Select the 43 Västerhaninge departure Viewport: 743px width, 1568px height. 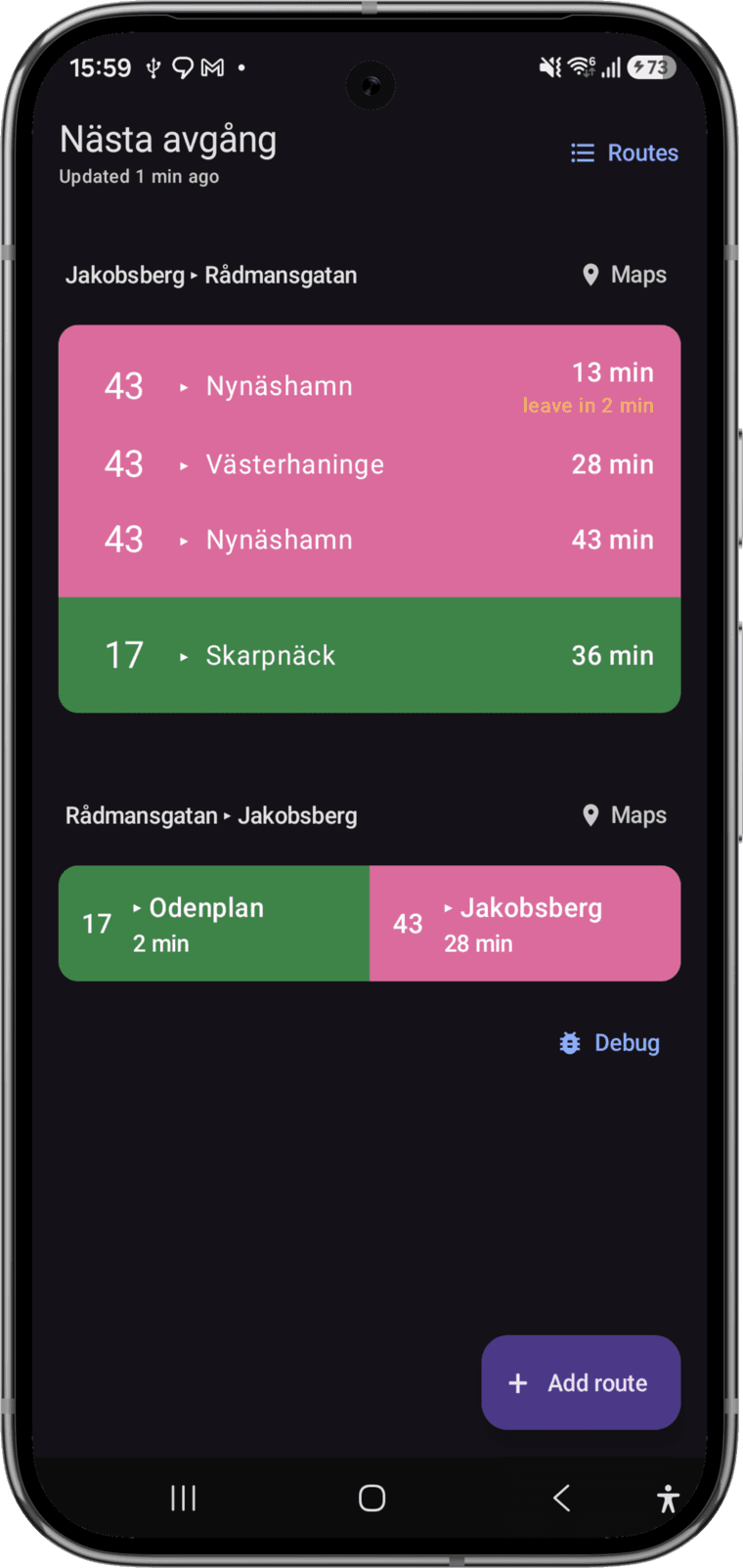[370, 464]
